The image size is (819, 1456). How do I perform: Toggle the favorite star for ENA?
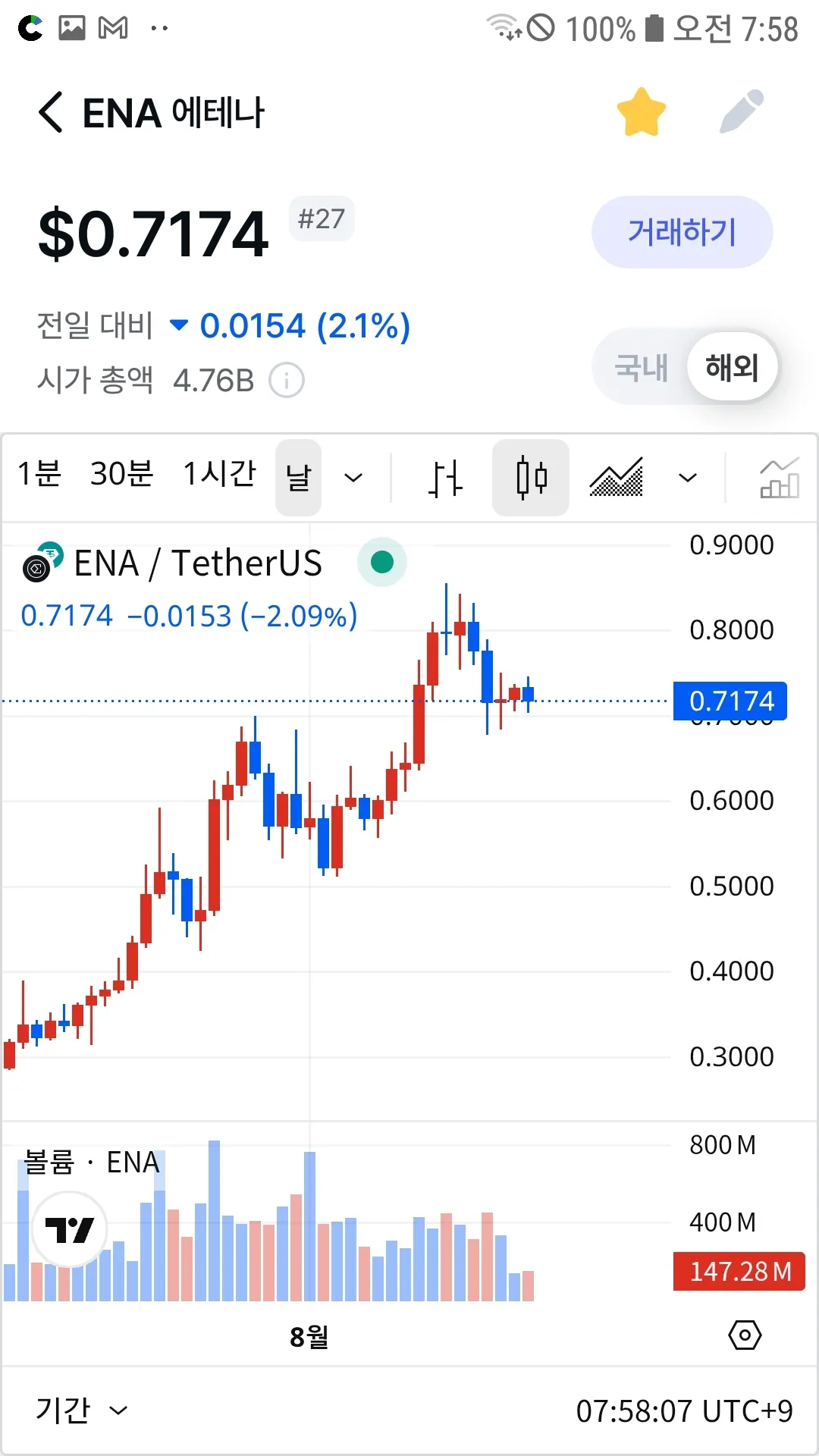641,112
